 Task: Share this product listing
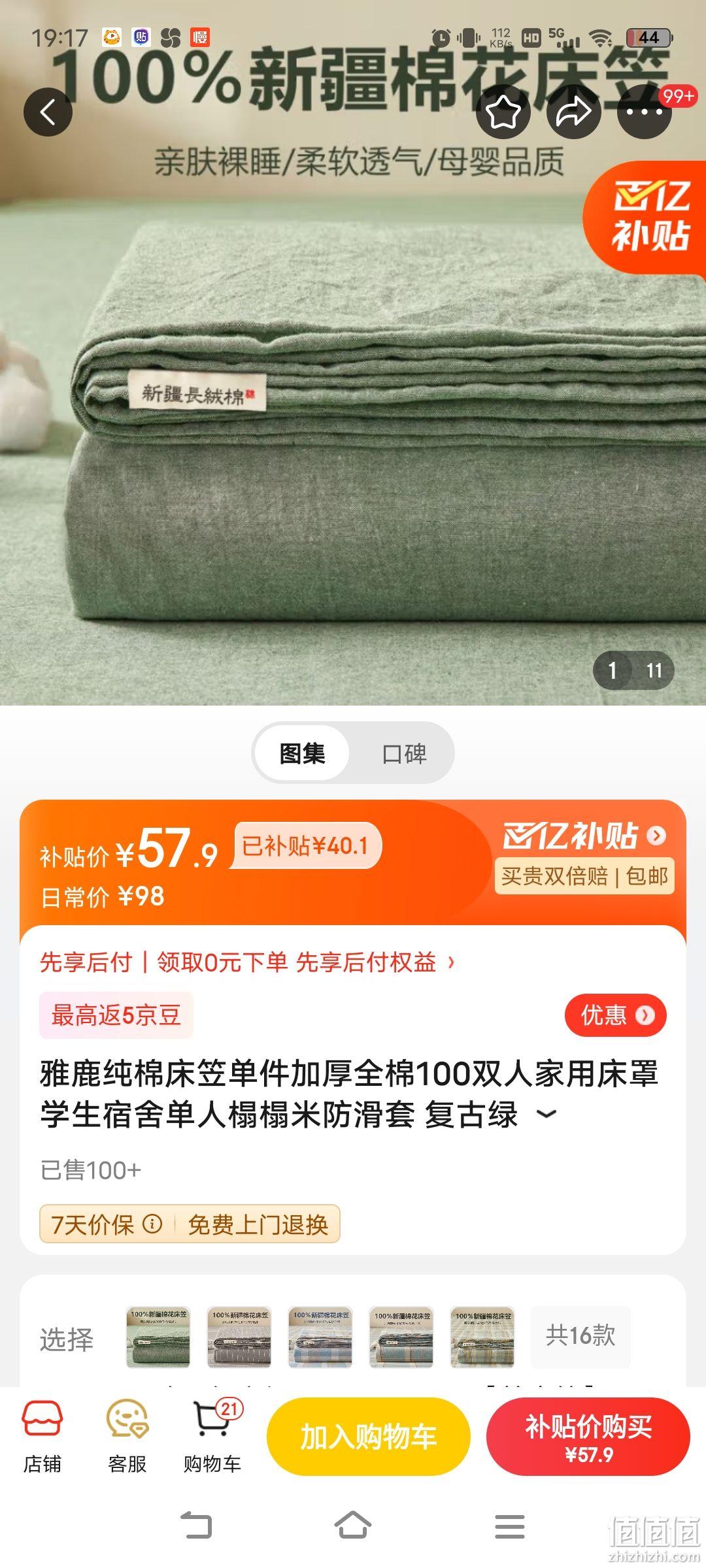(573, 112)
